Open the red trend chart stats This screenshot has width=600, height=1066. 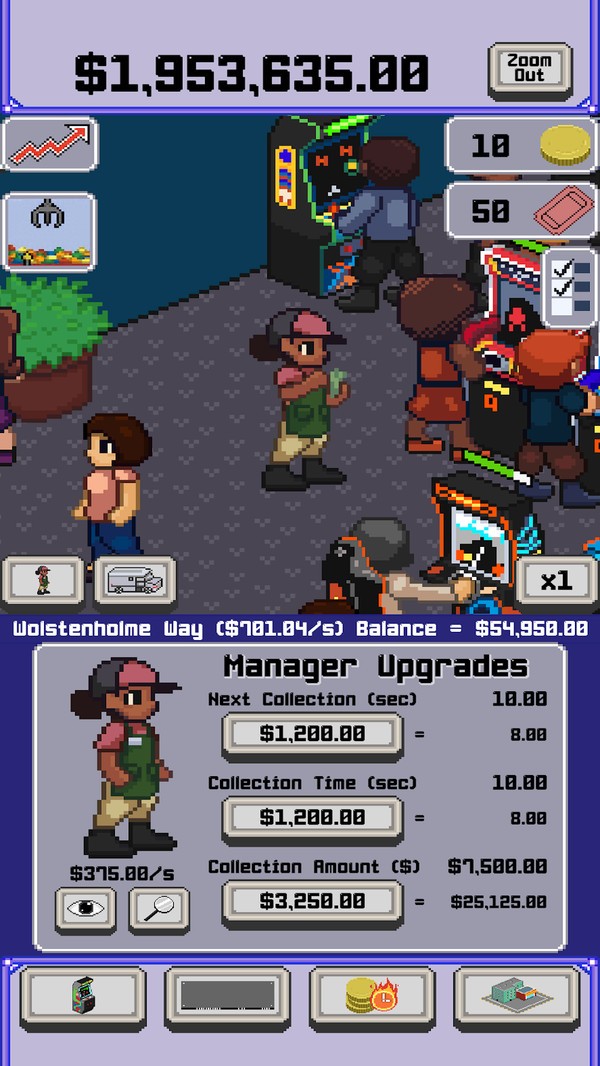(50, 145)
